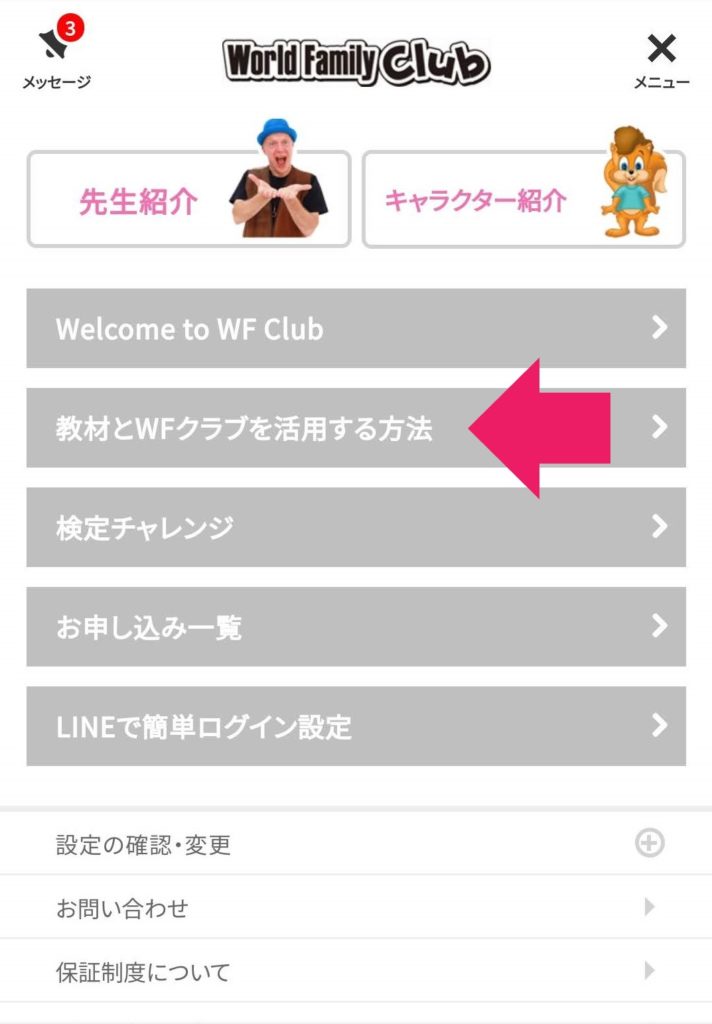
Task: Open Welcome to WF Club
Action: click(x=356, y=328)
